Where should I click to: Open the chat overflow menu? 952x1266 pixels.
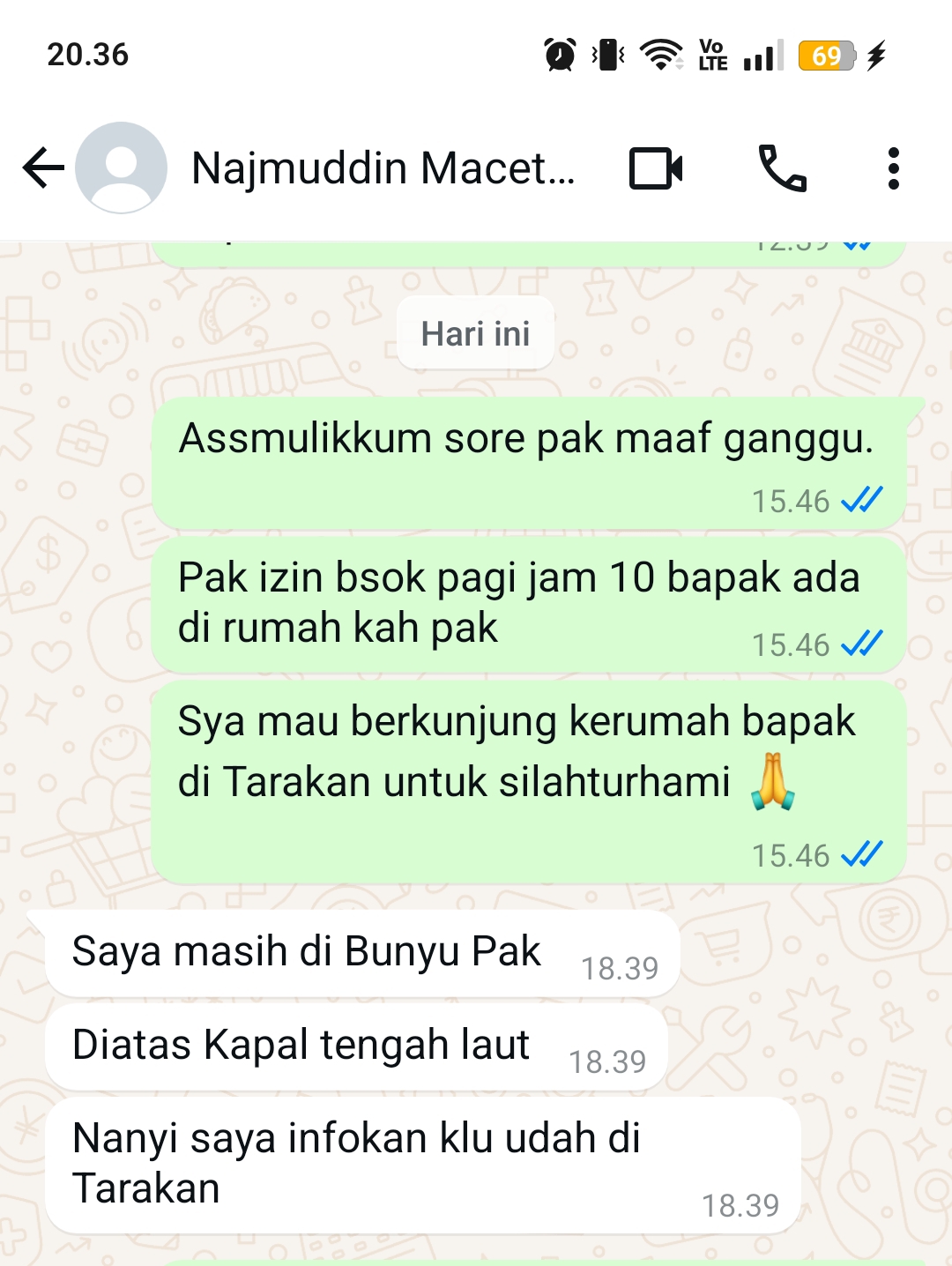coord(893,168)
